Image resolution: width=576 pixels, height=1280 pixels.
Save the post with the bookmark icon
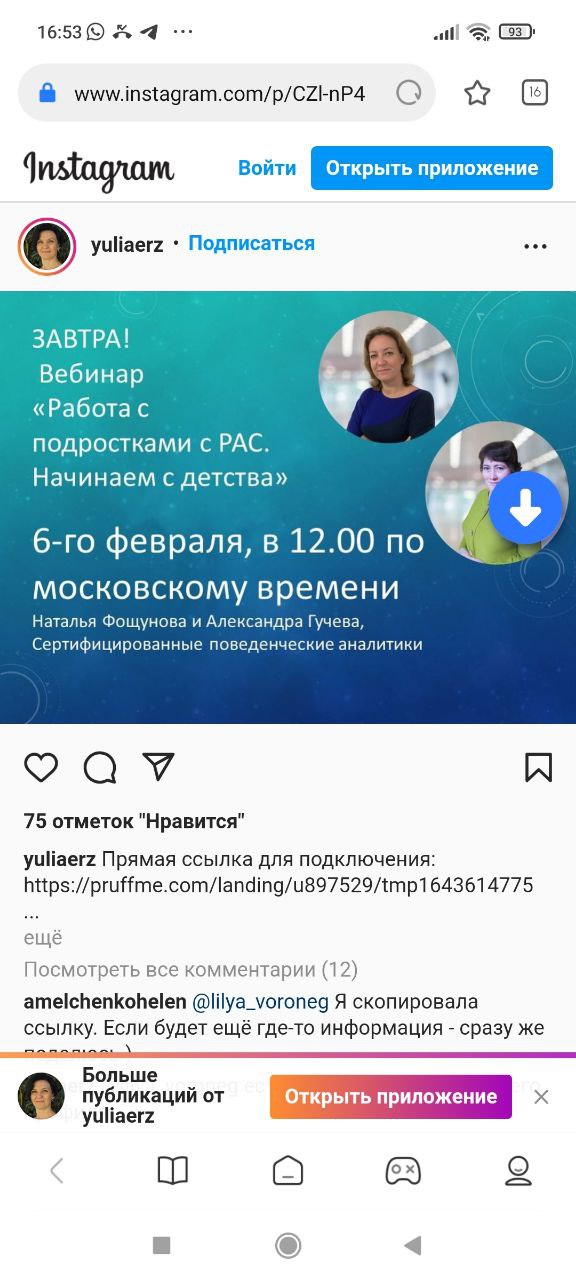[x=538, y=767]
